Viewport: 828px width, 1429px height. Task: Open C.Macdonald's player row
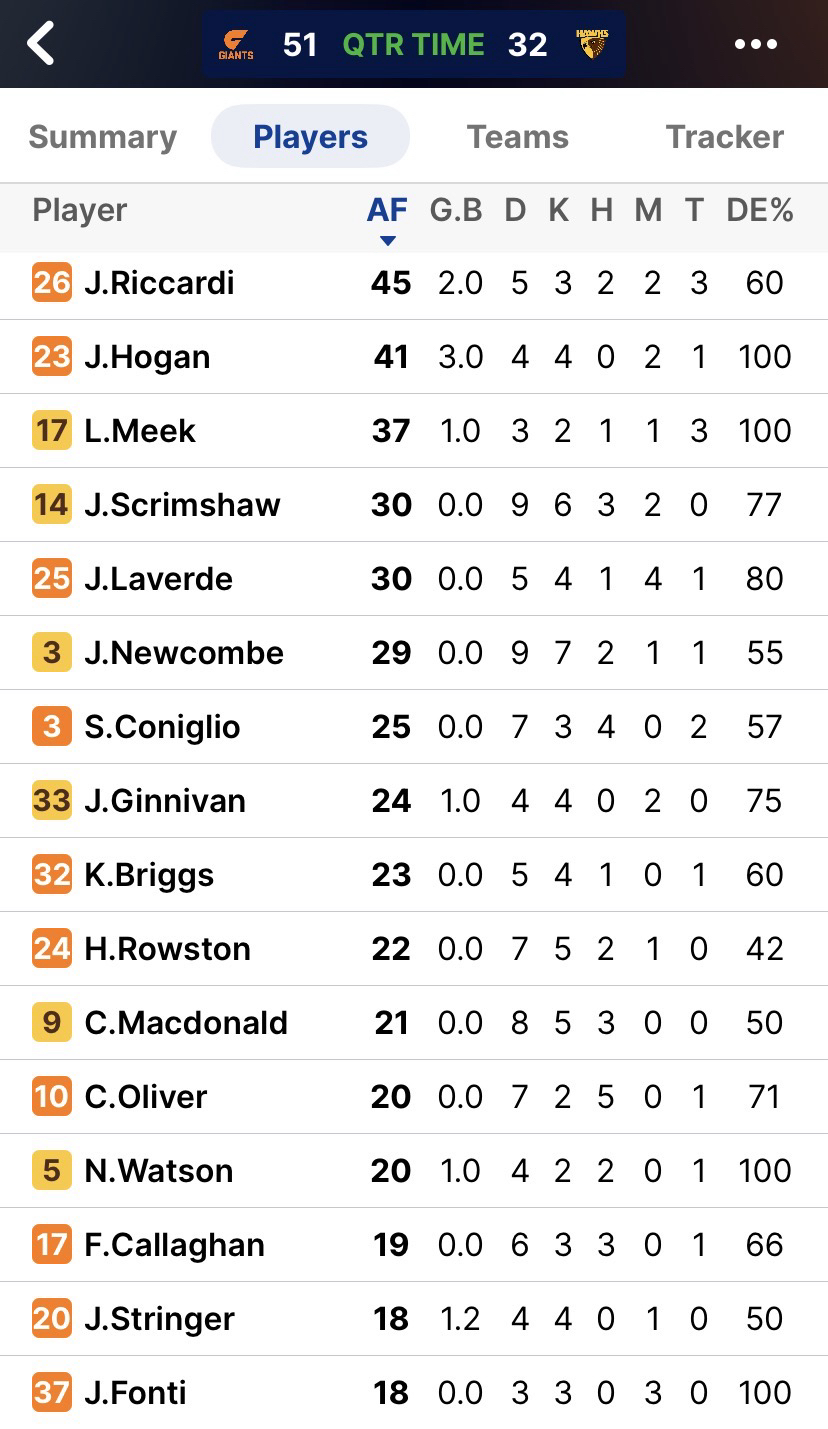pyautogui.click(x=186, y=1023)
